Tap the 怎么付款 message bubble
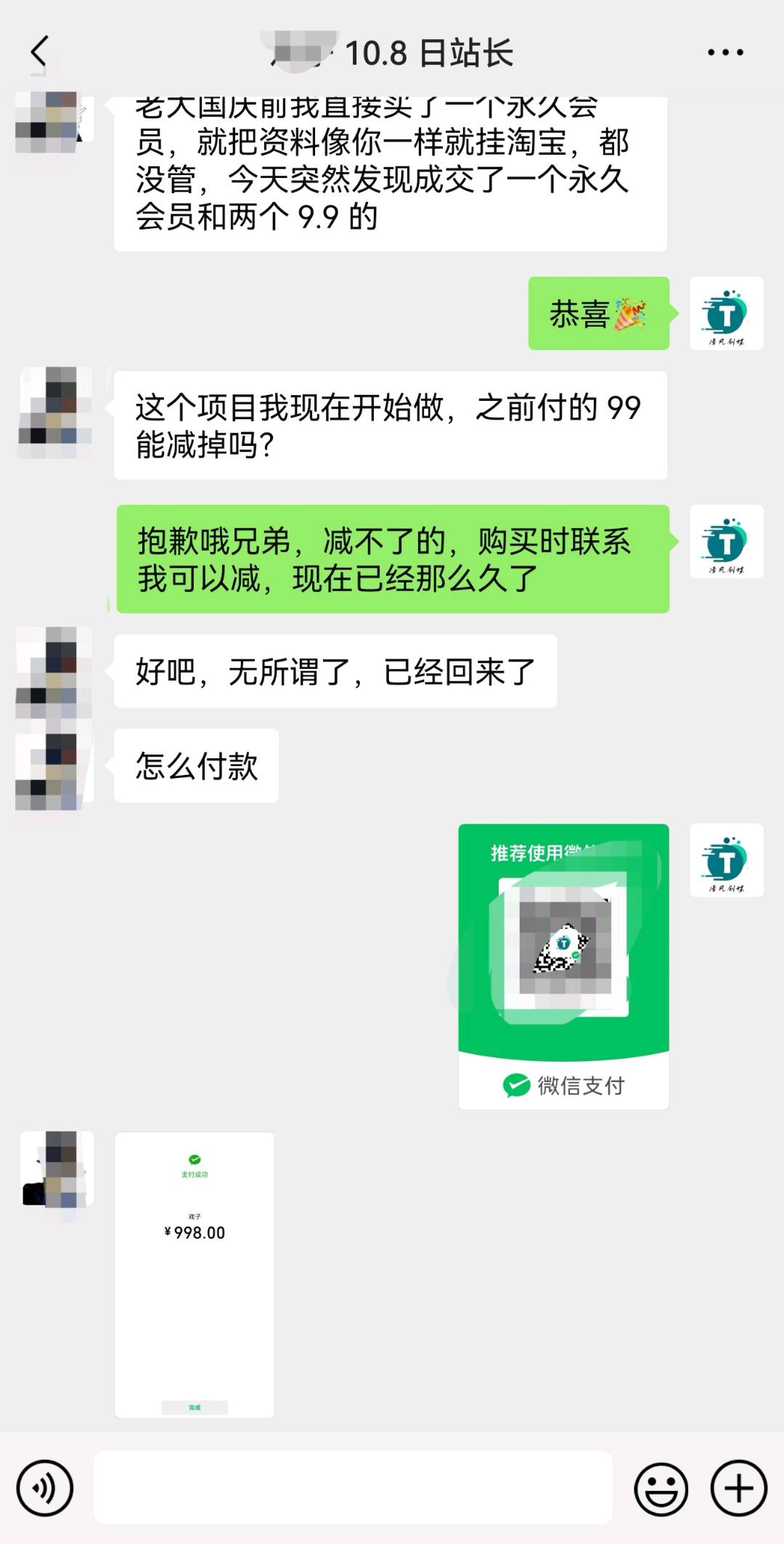784x1544 pixels. pos(194,764)
